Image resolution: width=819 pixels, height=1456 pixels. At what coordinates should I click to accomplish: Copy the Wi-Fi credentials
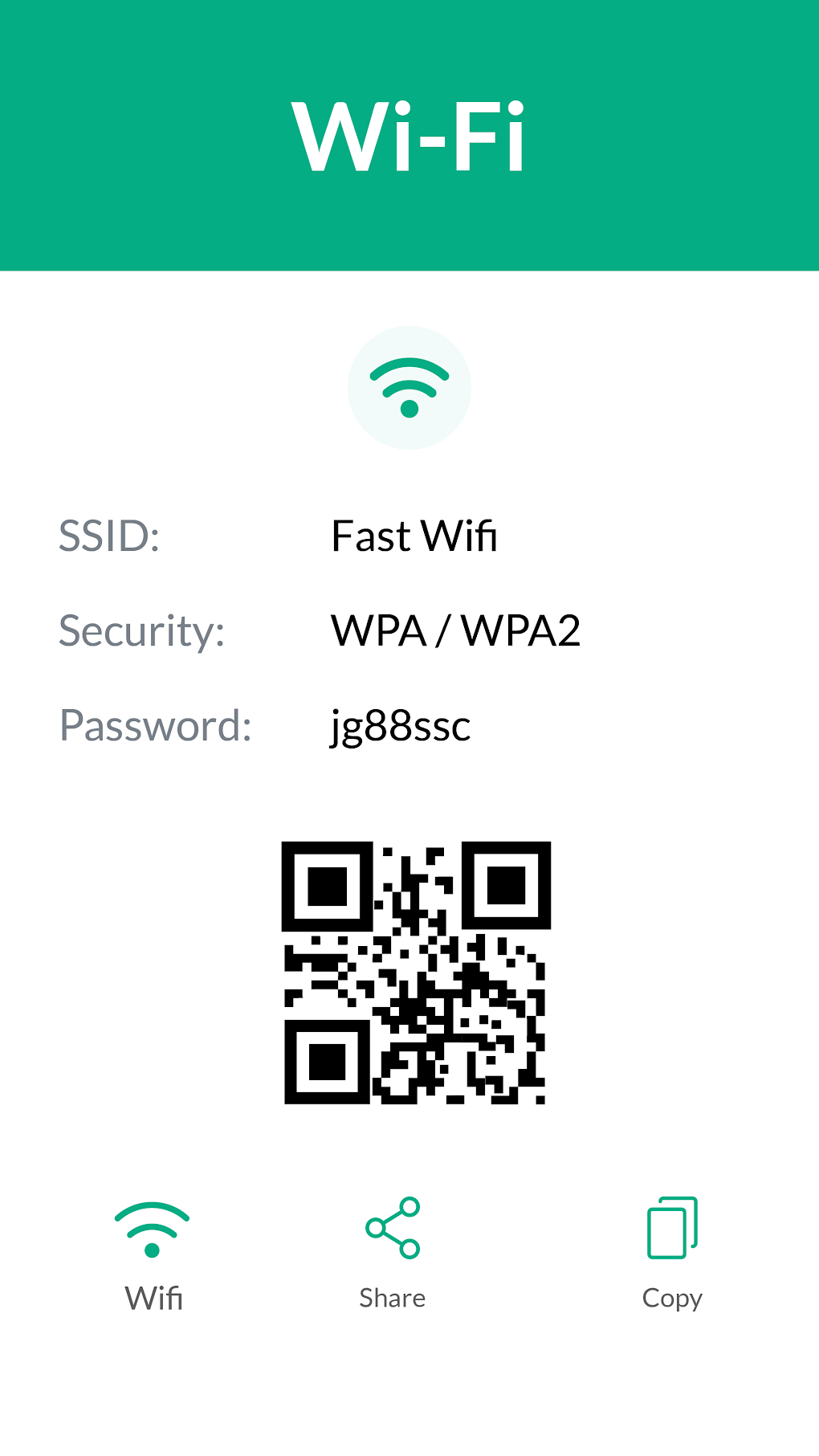pos(672,1254)
